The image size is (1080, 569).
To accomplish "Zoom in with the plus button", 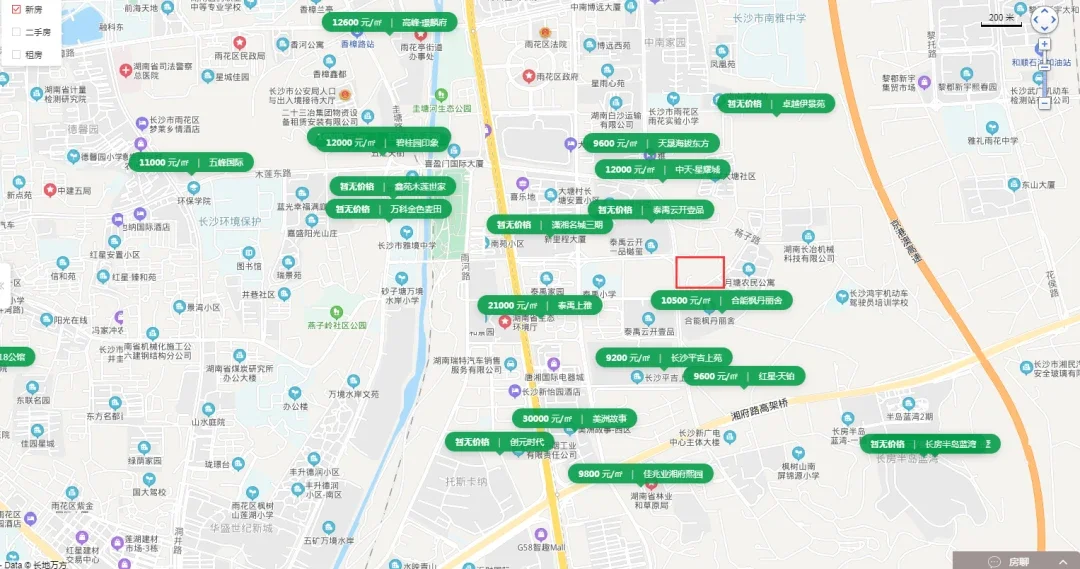I will tap(1044, 44).
